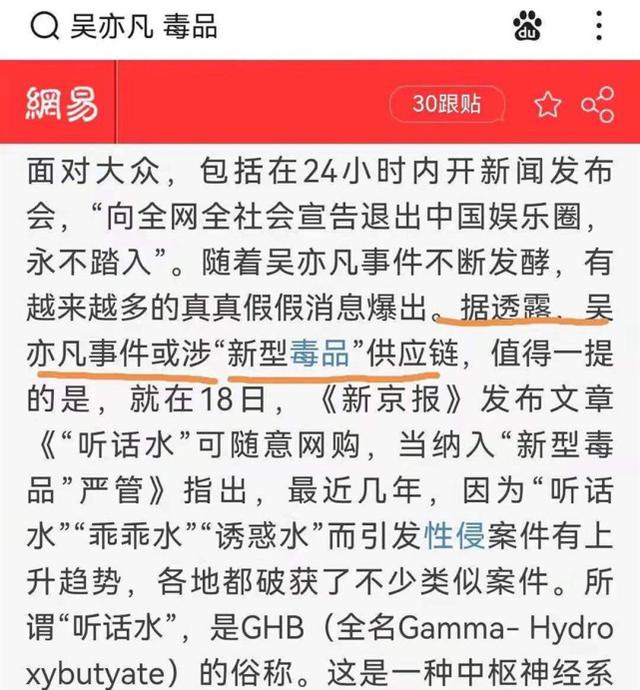Favorite this article with the star
The width and height of the screenshot is (640, 690).
pyautogui.click(x=548, y=105)
